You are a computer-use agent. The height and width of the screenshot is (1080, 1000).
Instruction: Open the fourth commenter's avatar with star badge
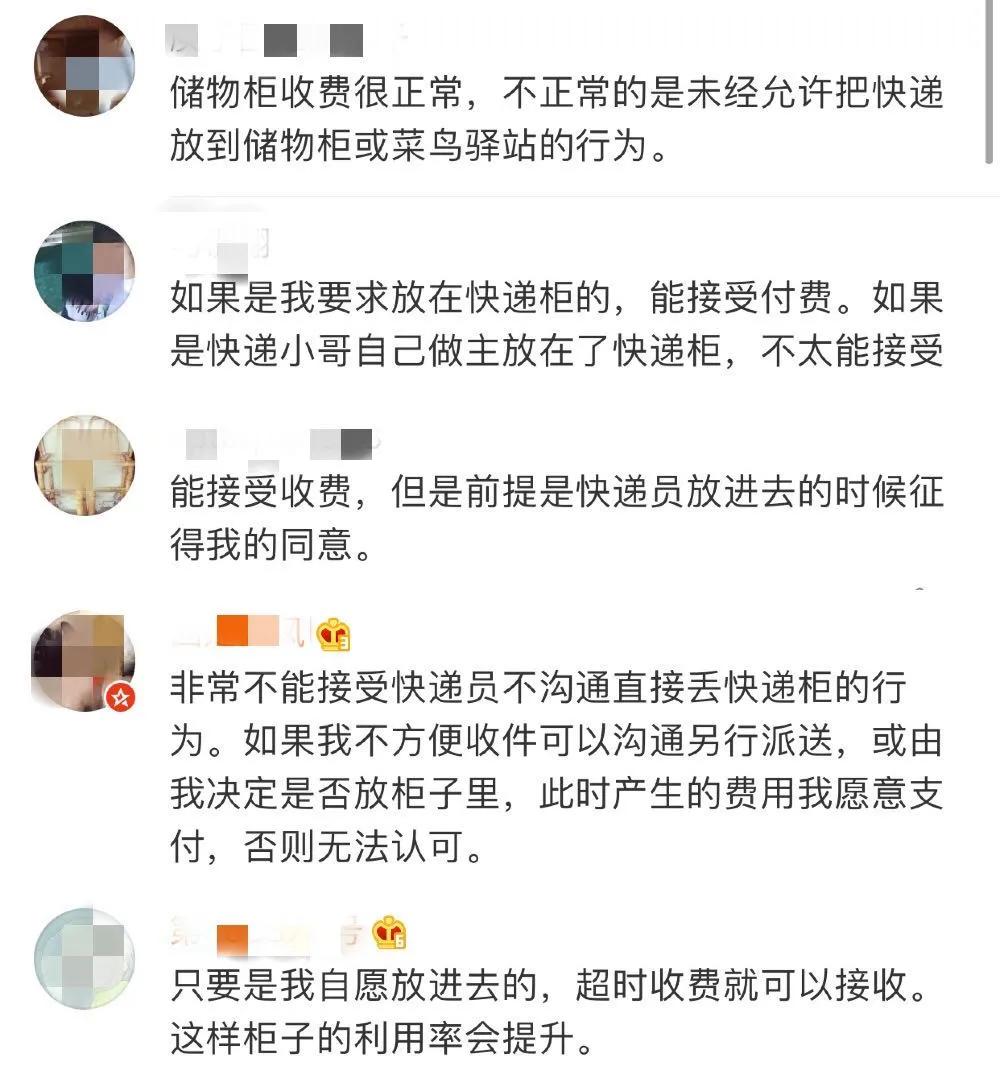pyautogui.click(x=82, y=660)
